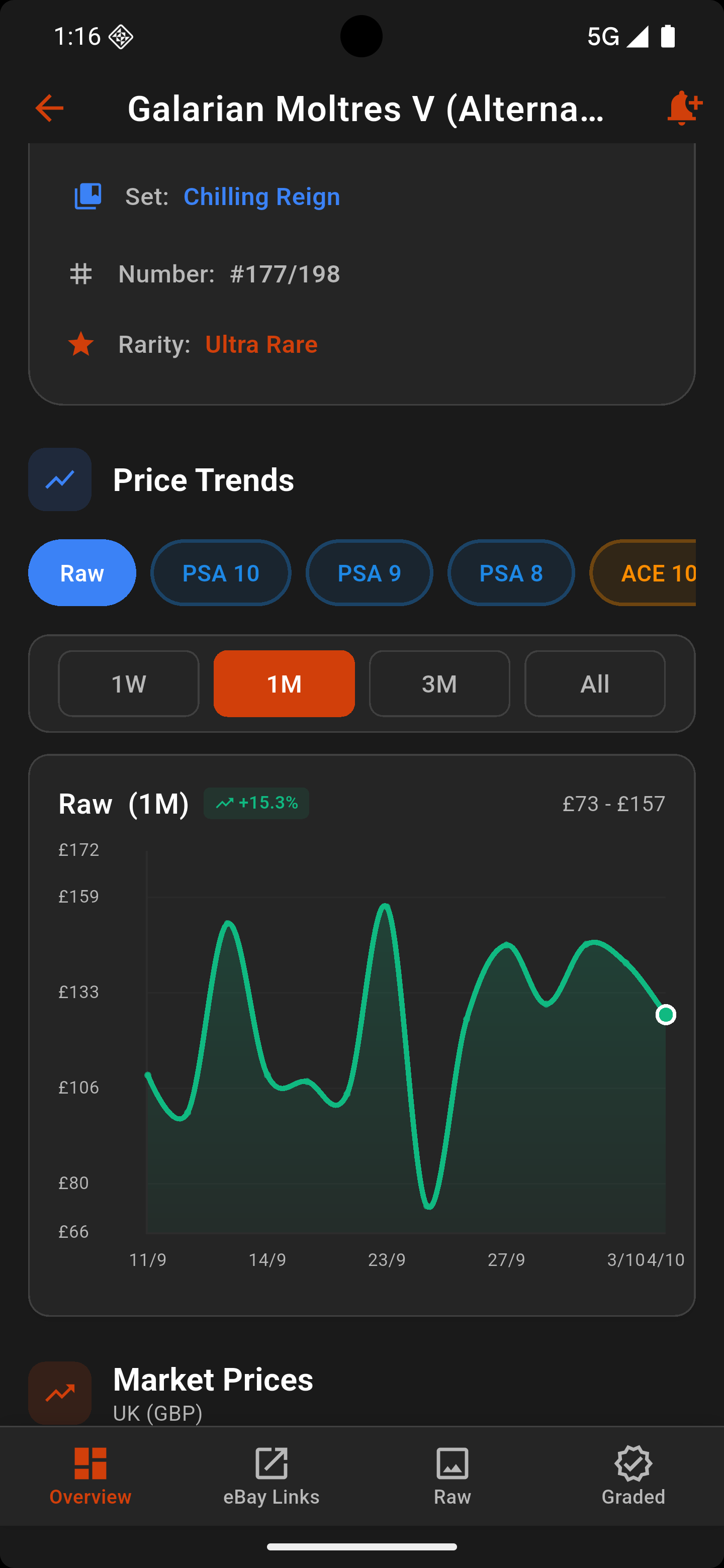Tap the number hashtag icon
The image size is (724, 1568).
click(x=81, y=273)
